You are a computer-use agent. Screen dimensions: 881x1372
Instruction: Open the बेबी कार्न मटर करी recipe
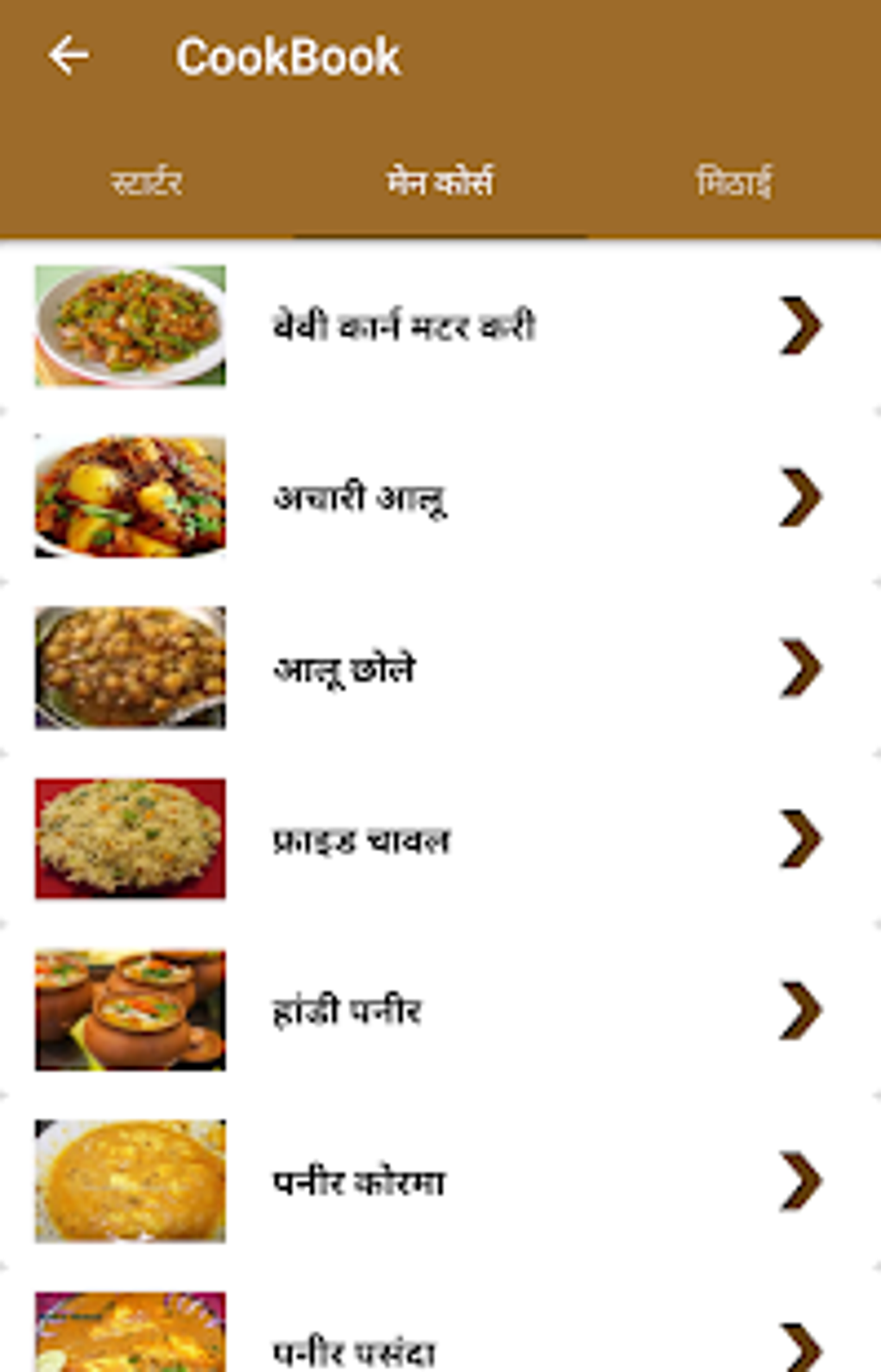(x=404, y=326)
